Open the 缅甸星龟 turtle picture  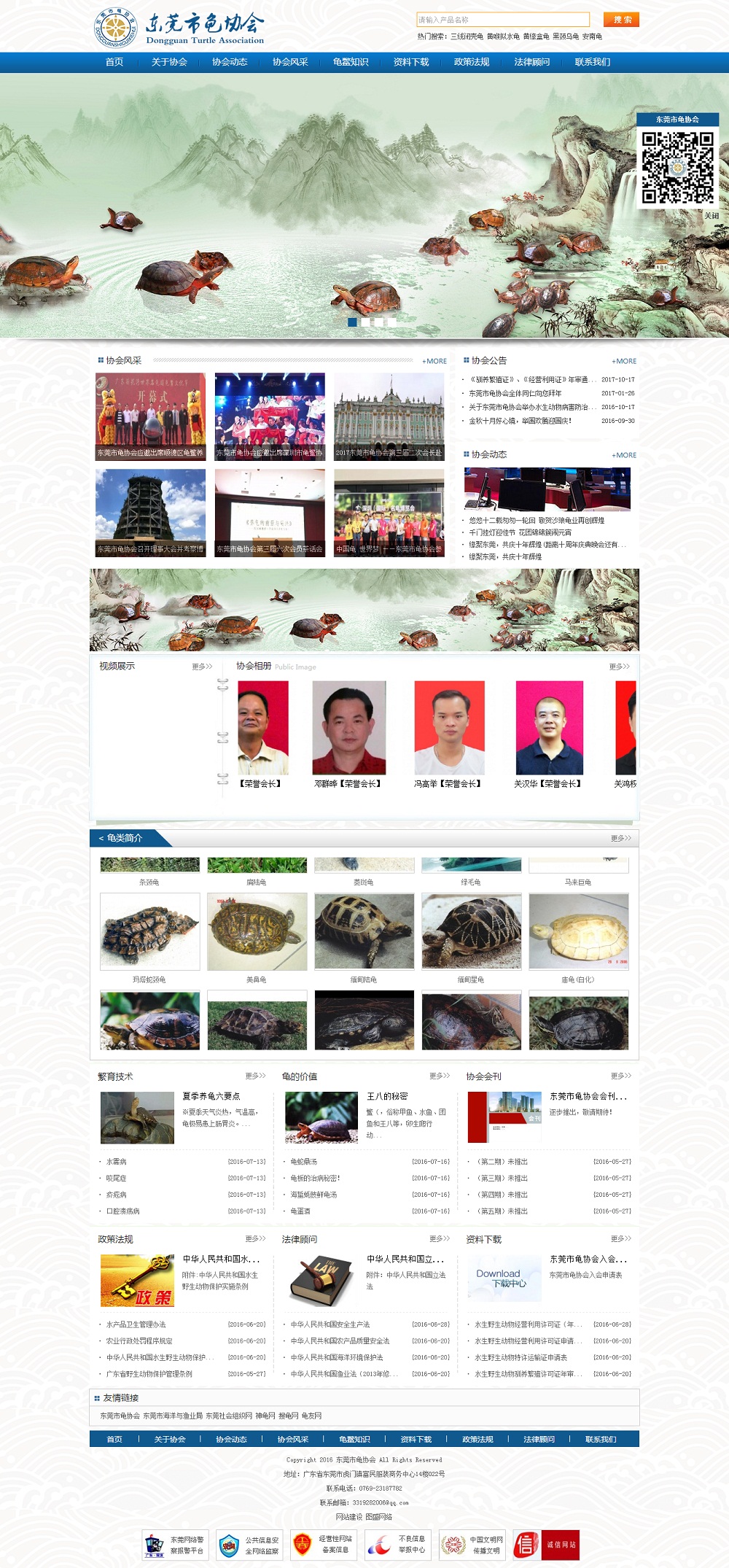point(471,931)
